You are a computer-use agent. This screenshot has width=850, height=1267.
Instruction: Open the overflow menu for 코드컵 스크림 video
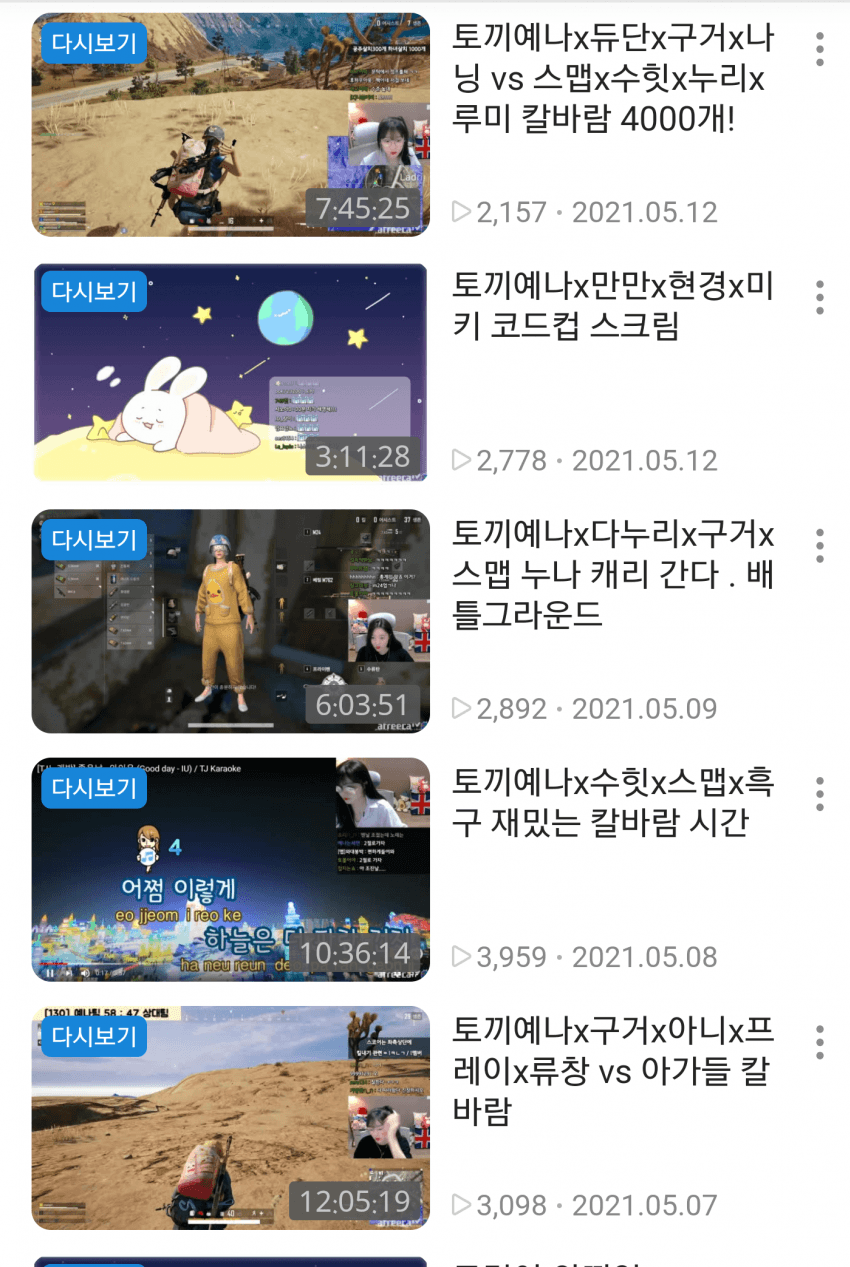click(x=819, y=297)
